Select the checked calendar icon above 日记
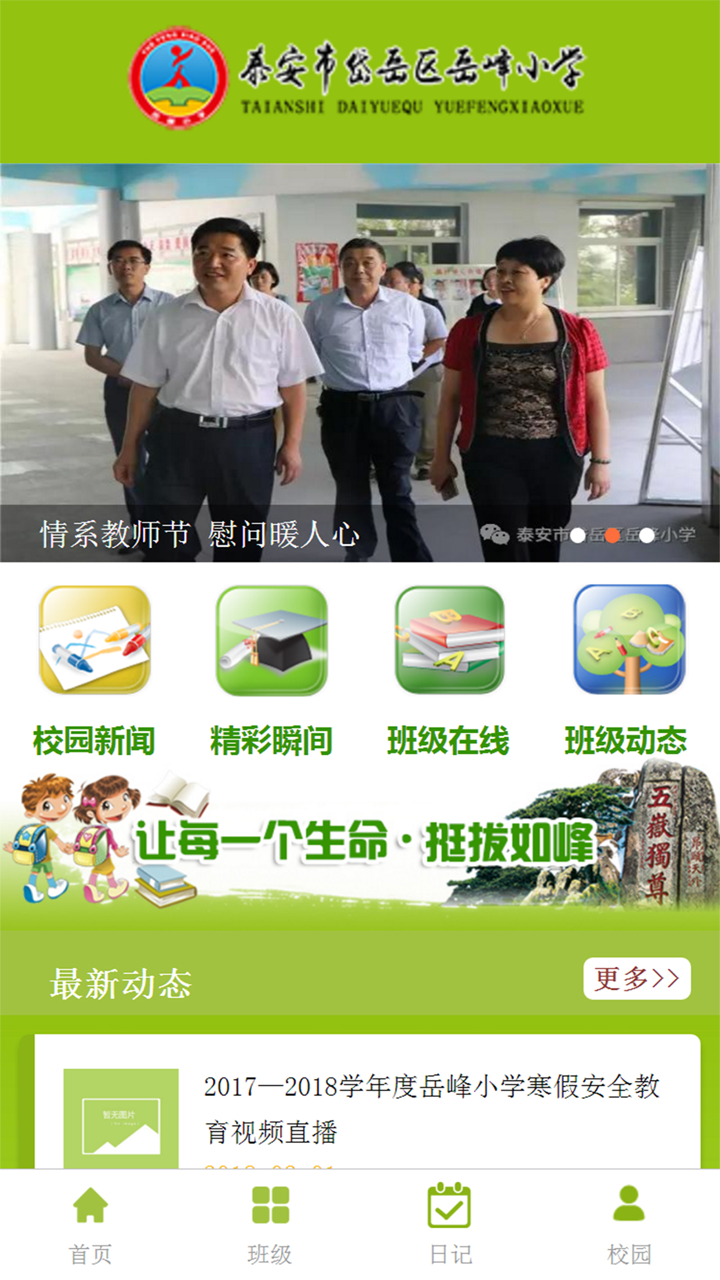The width and height of the screenshot is (720, 1280). 450,1205
